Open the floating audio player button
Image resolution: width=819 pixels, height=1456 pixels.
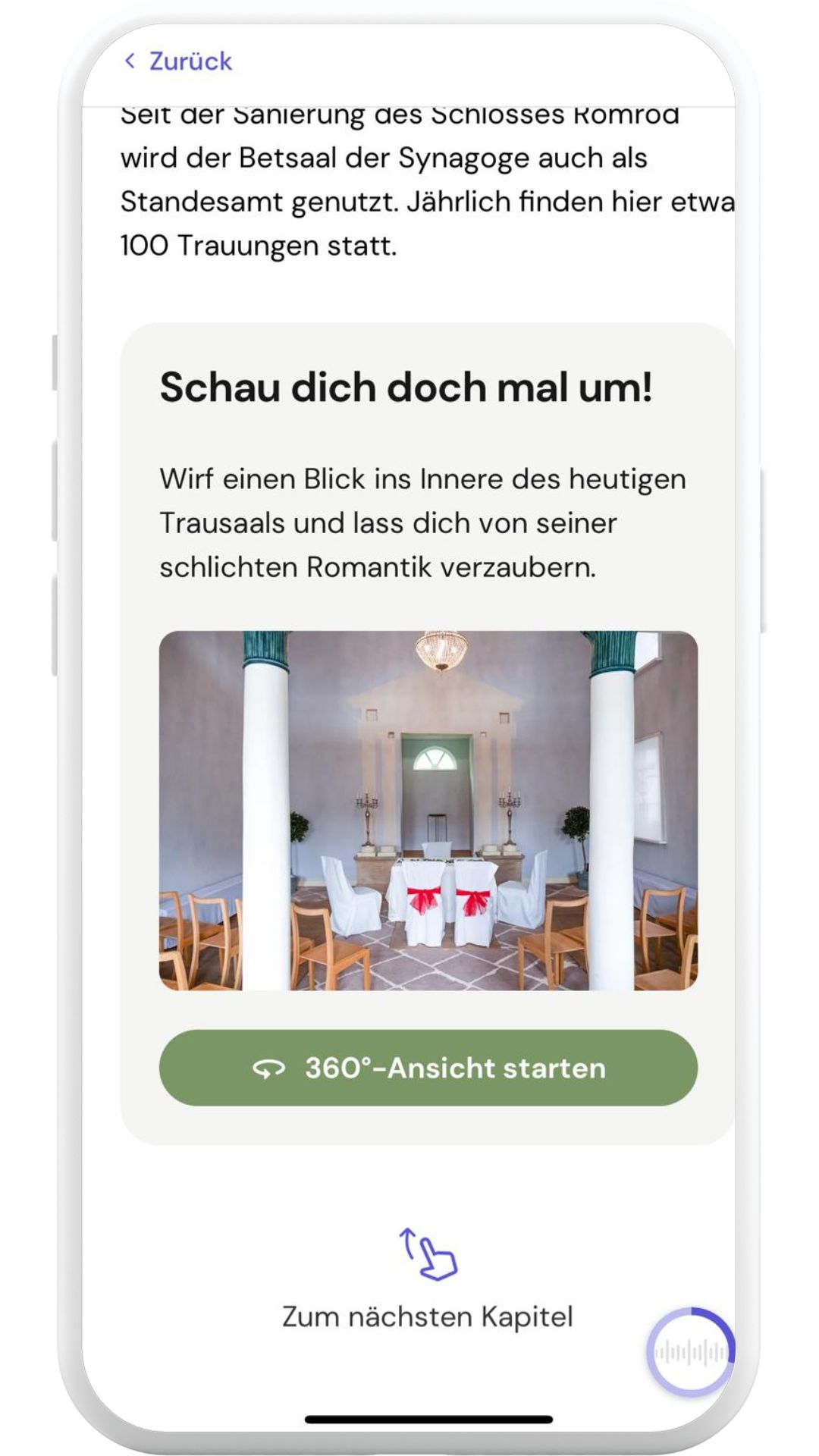690,1351
